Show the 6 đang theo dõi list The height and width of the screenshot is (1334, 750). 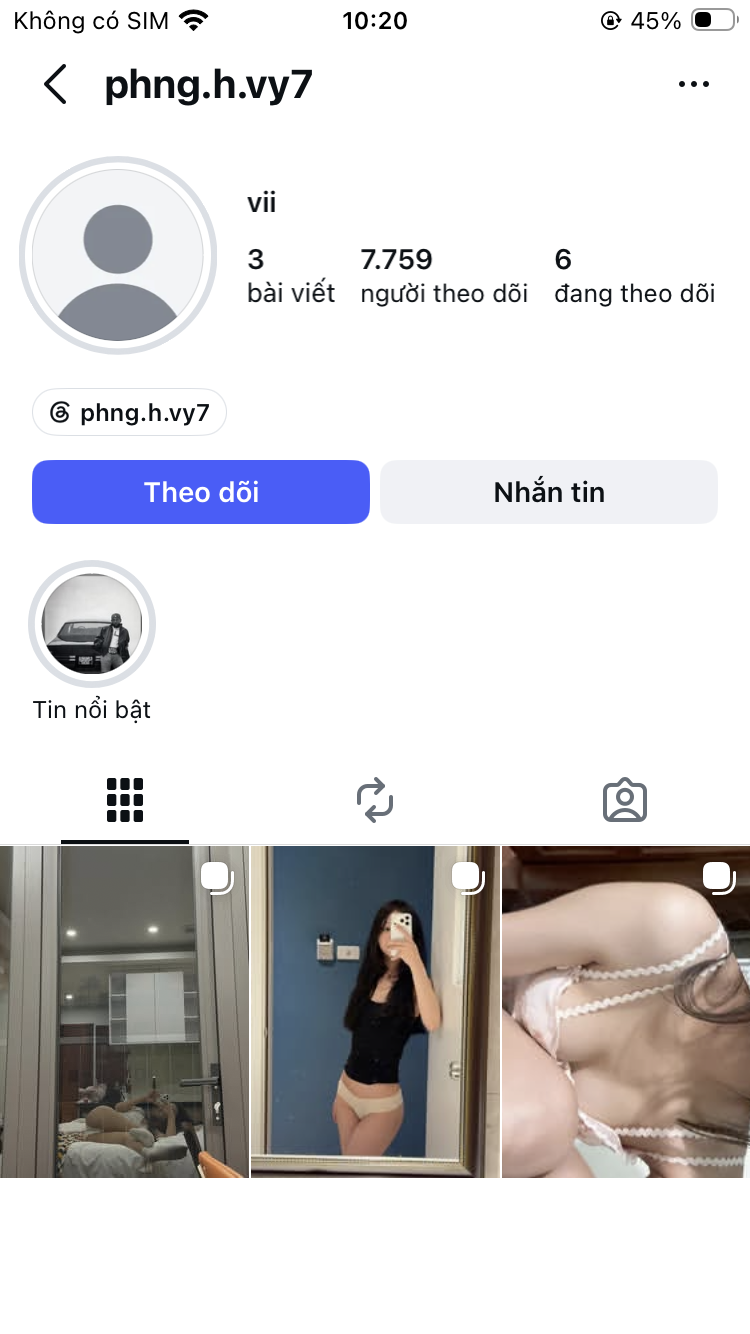click(634, 276)
